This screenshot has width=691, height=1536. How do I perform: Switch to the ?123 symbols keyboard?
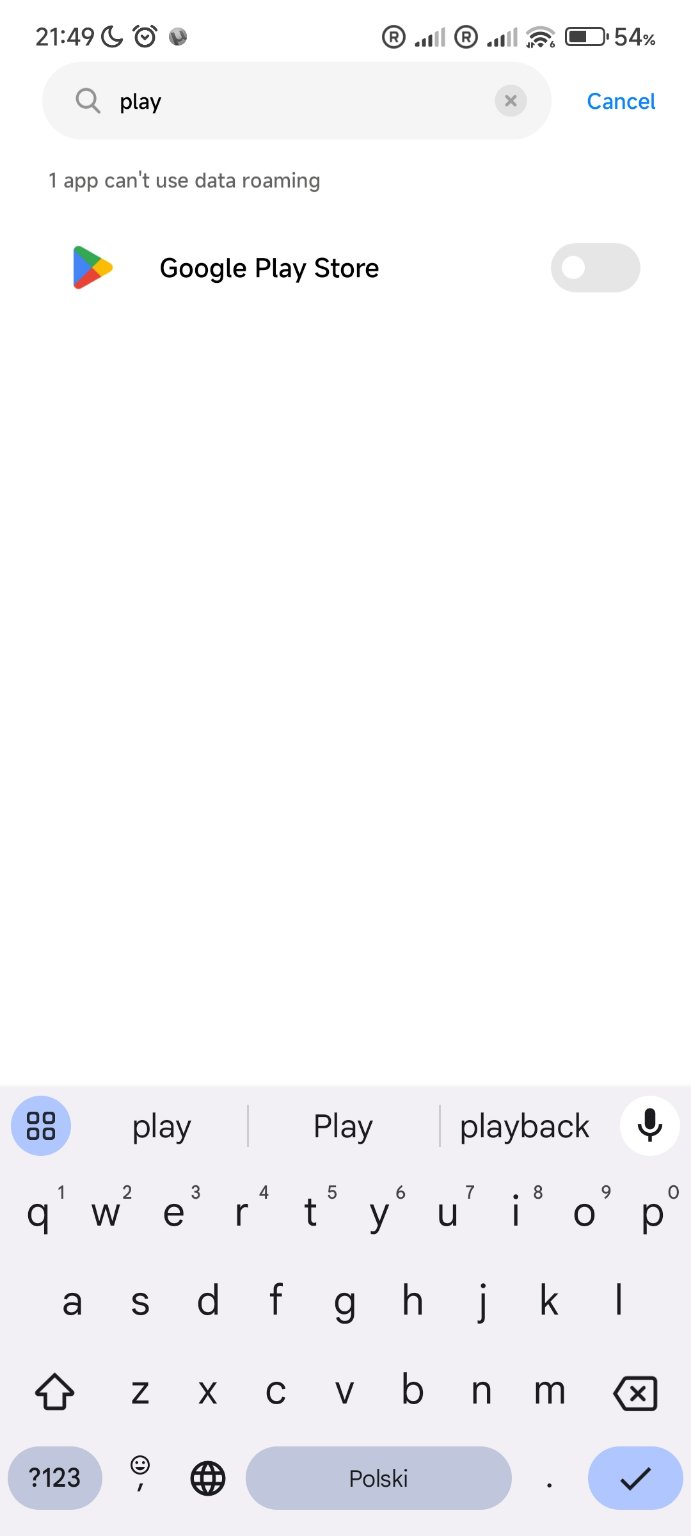click(x=55, y=1478)
